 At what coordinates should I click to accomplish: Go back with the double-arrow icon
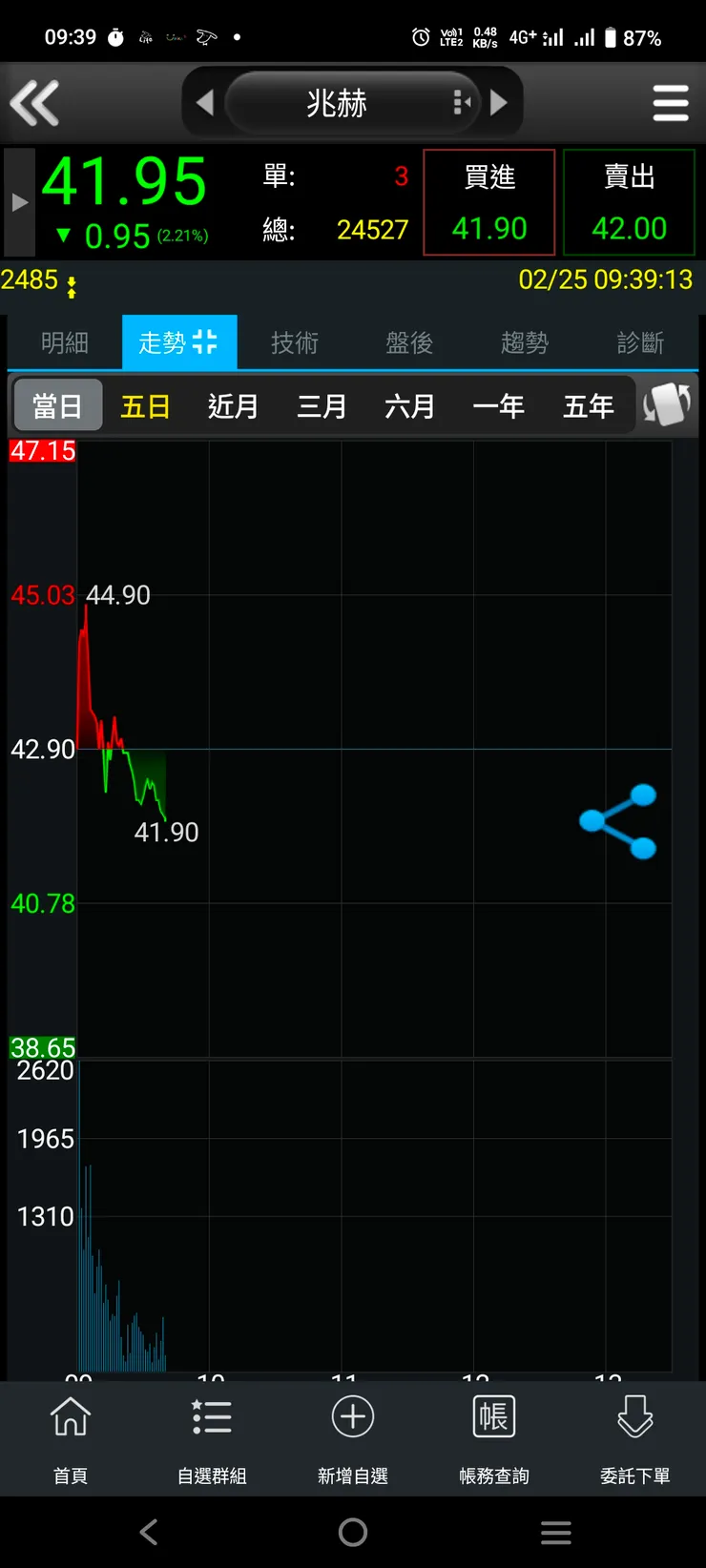tap(35, 103)
